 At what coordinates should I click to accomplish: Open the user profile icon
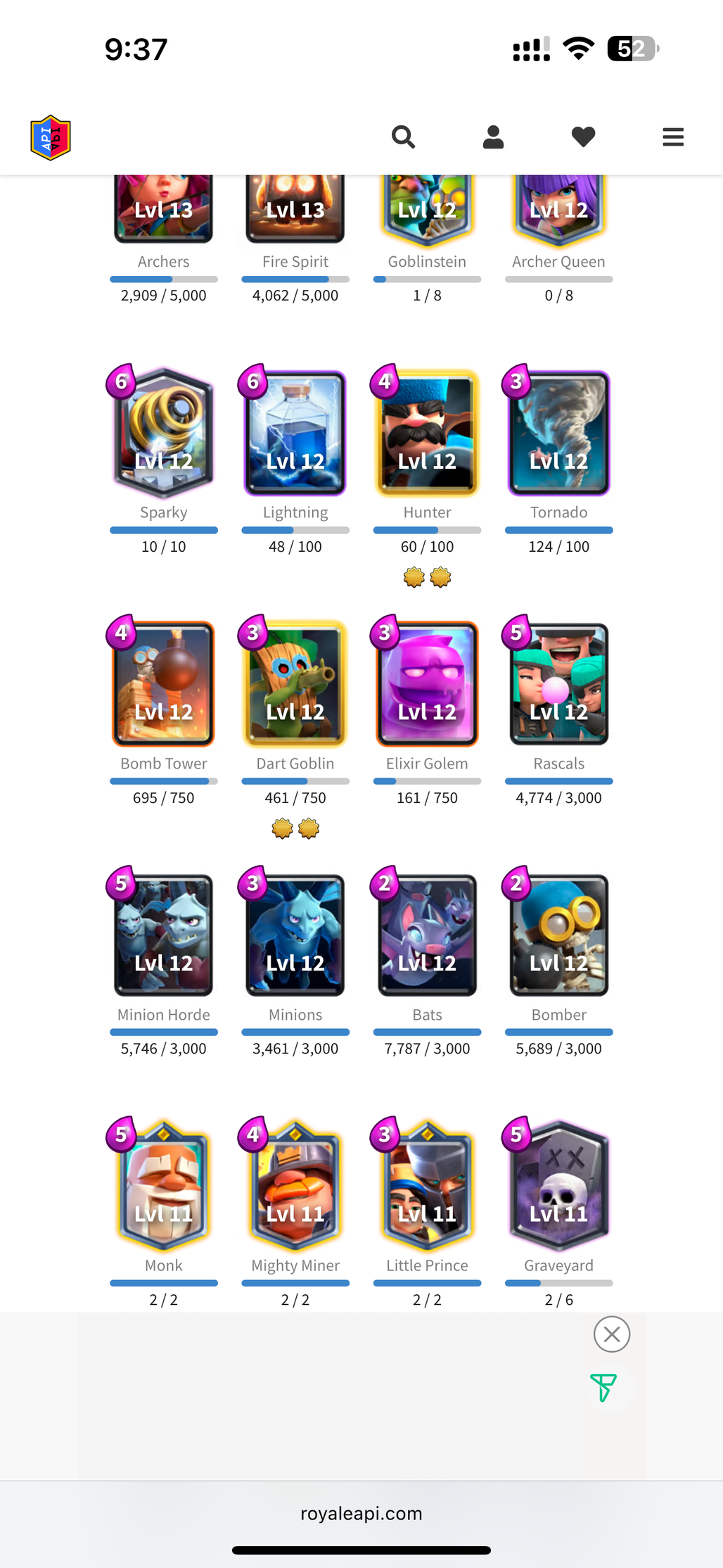point(493,137)
